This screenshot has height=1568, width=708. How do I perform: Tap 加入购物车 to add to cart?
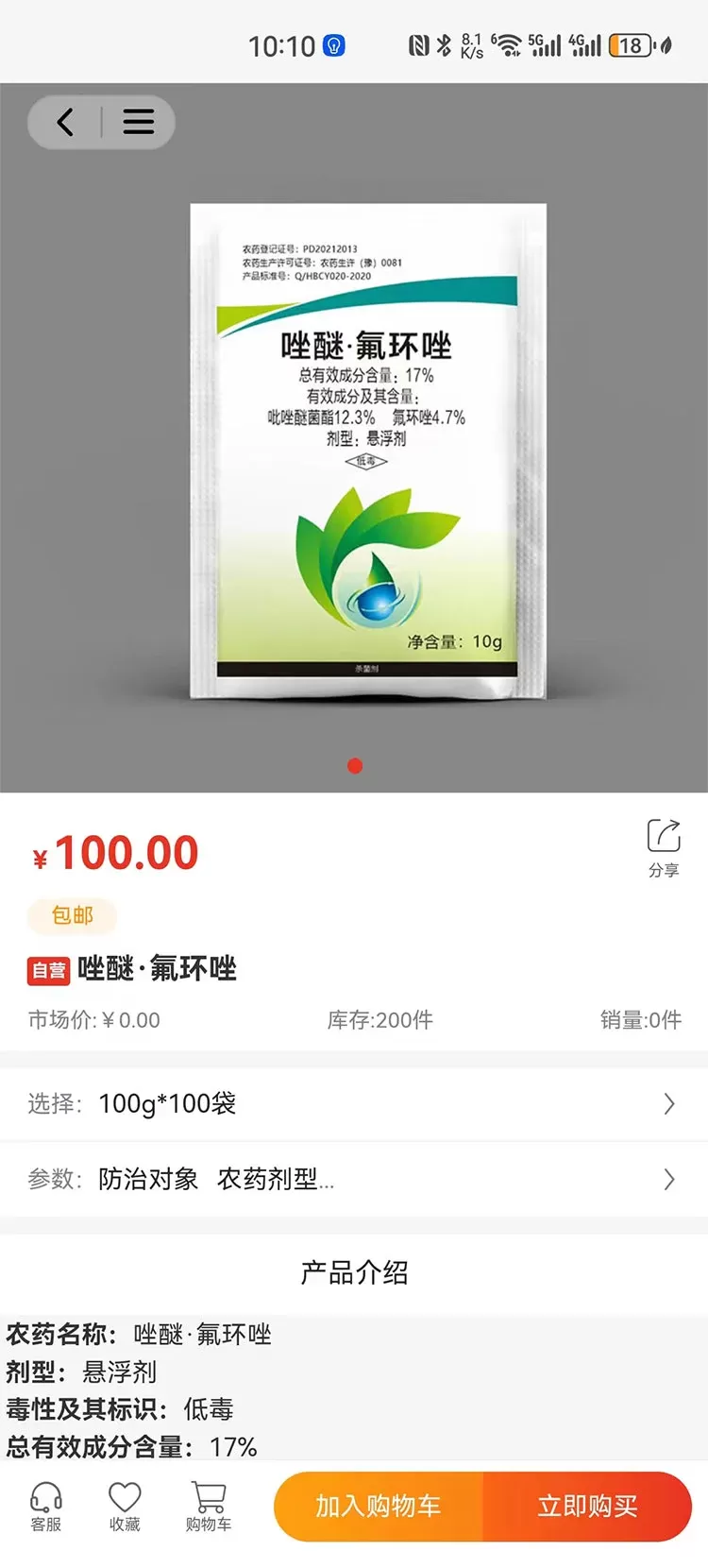379,1507
